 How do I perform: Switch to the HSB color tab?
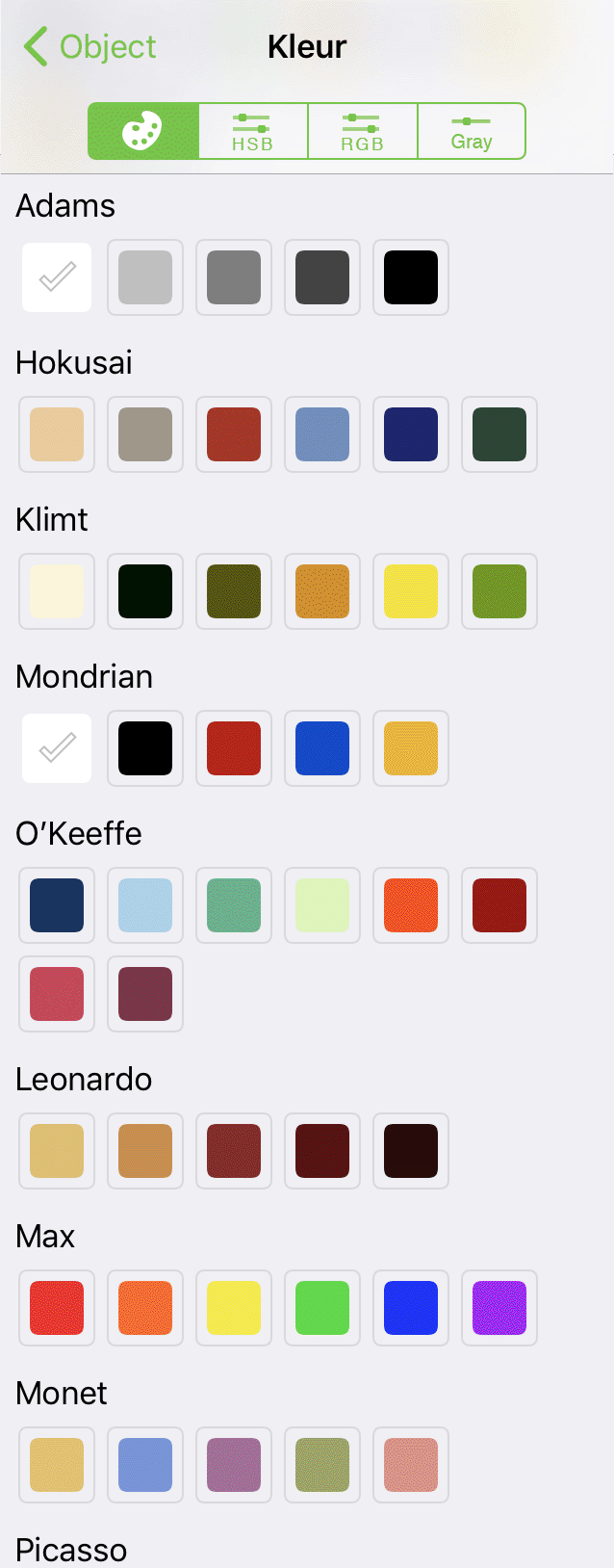252,131
